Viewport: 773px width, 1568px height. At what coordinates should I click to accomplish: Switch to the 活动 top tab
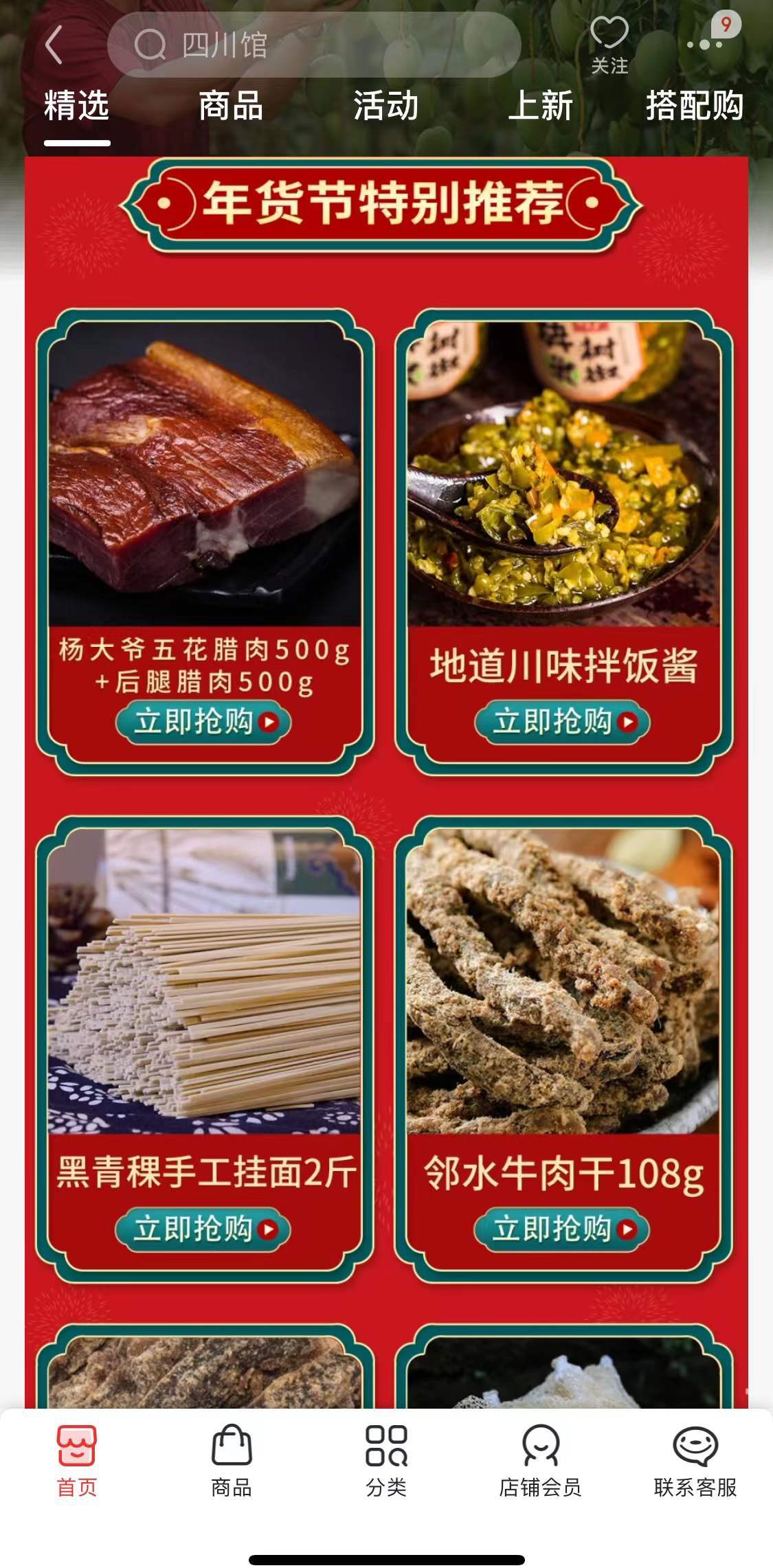pos(385,106)
